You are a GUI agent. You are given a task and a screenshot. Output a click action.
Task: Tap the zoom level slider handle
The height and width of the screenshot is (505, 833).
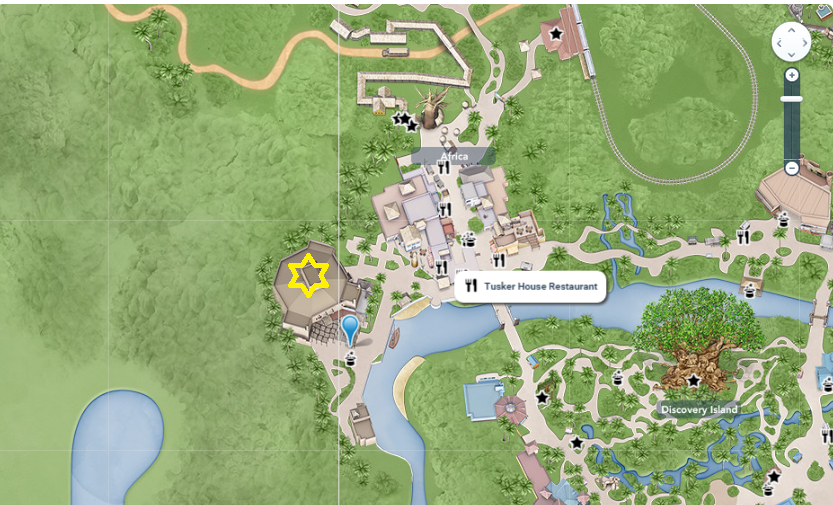(x=792, y=98)
